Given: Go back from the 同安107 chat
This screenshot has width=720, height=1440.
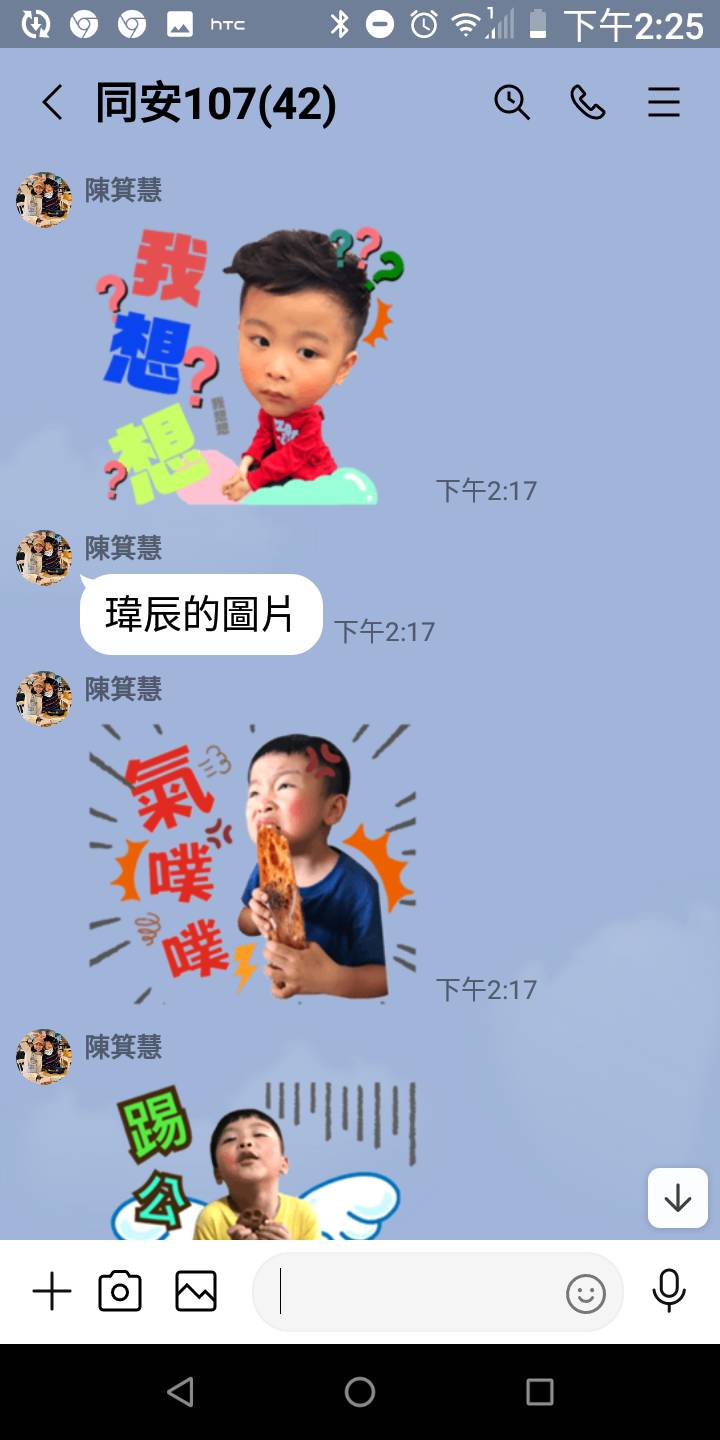Looking at the screenshot, I should point(52,103).
